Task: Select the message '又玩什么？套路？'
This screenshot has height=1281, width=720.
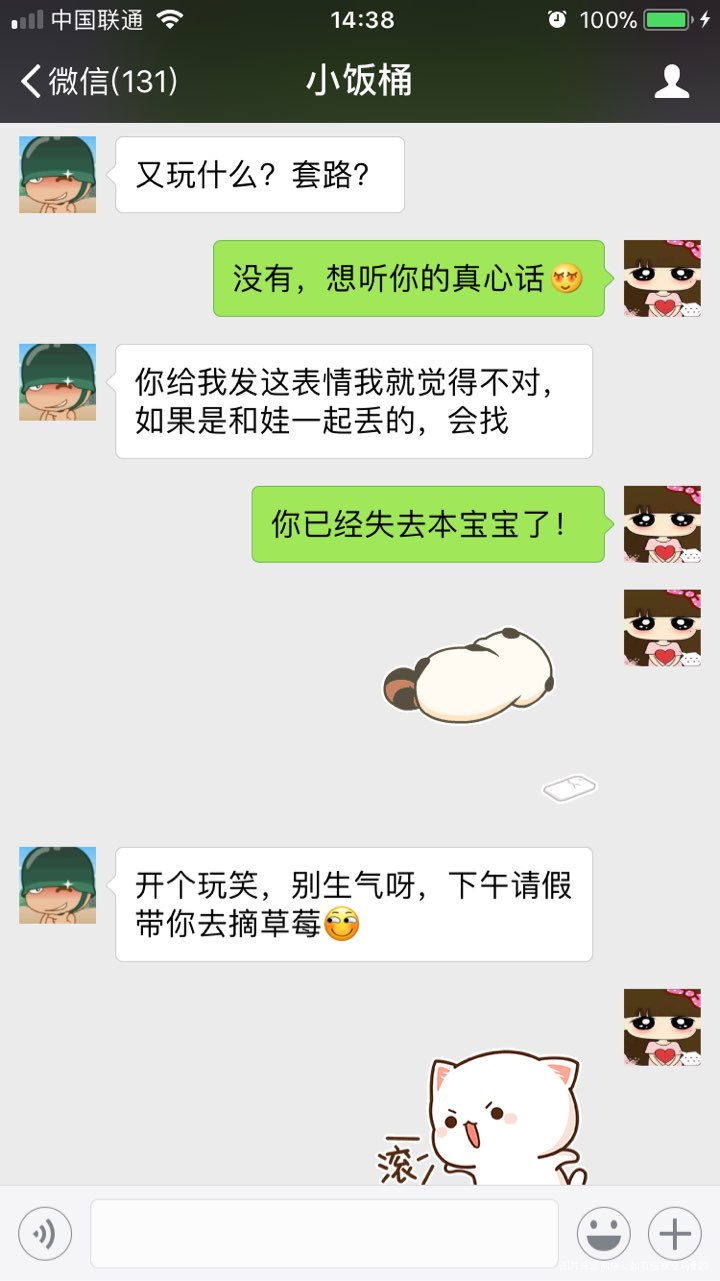Action: click(260, 175)
